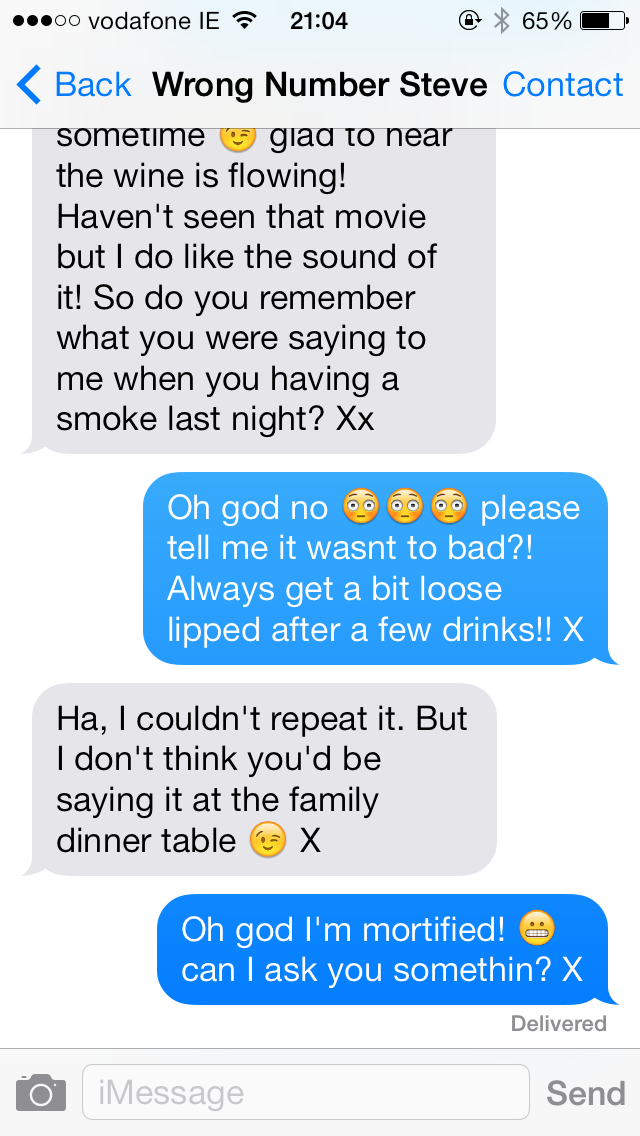Go back to the messages list
Screen dimensions: 640x1136
(x=75, y=85)
